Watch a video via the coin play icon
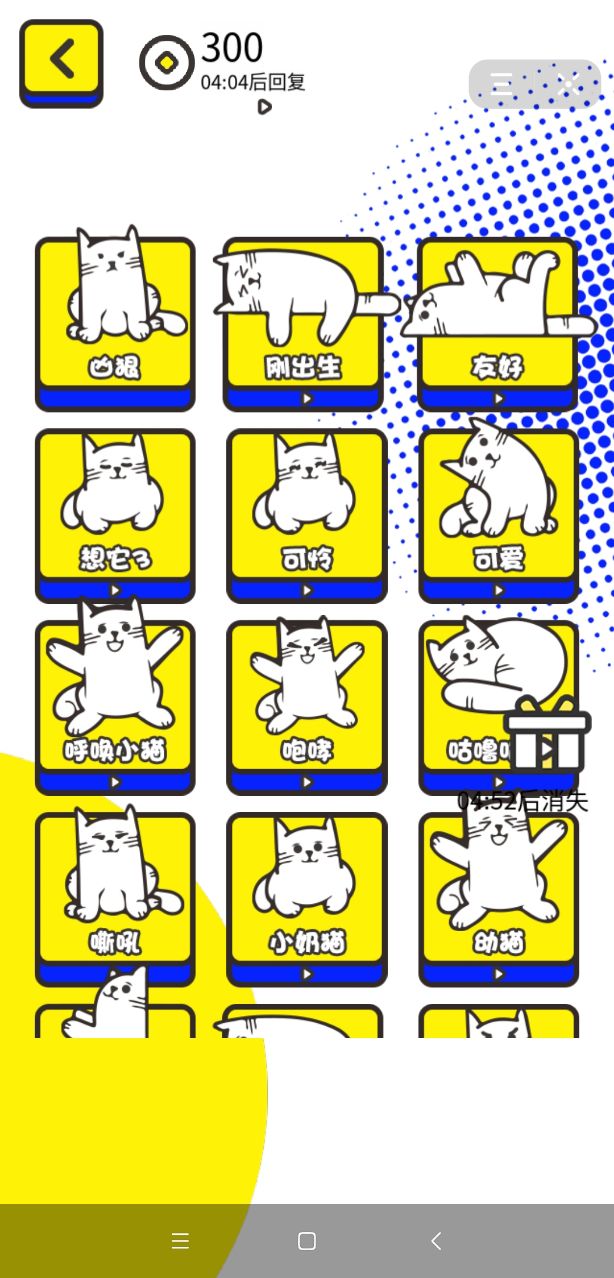This screenshot has height=1278, width=614. 264,106
